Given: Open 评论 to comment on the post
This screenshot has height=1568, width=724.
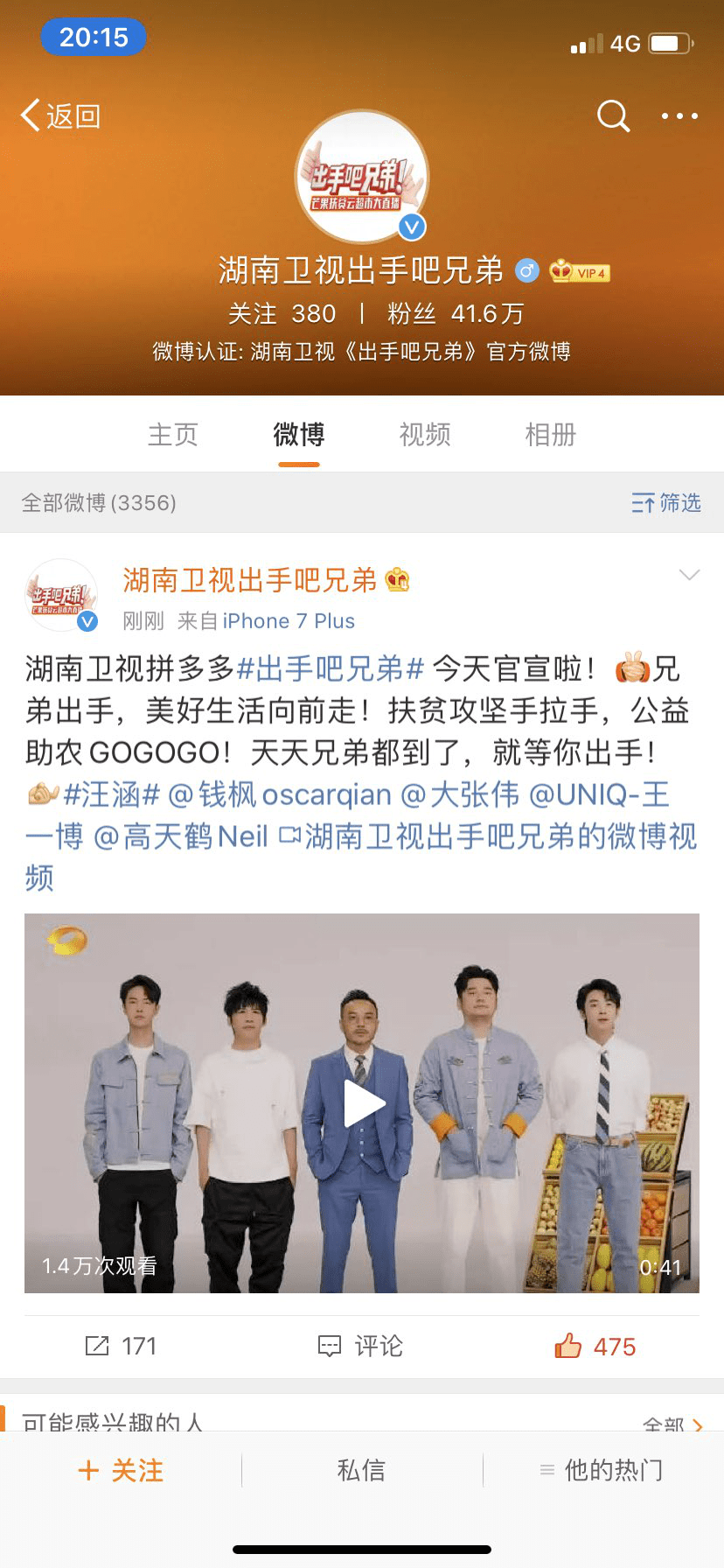Looking at the screenshot, I should [360, 1346].
